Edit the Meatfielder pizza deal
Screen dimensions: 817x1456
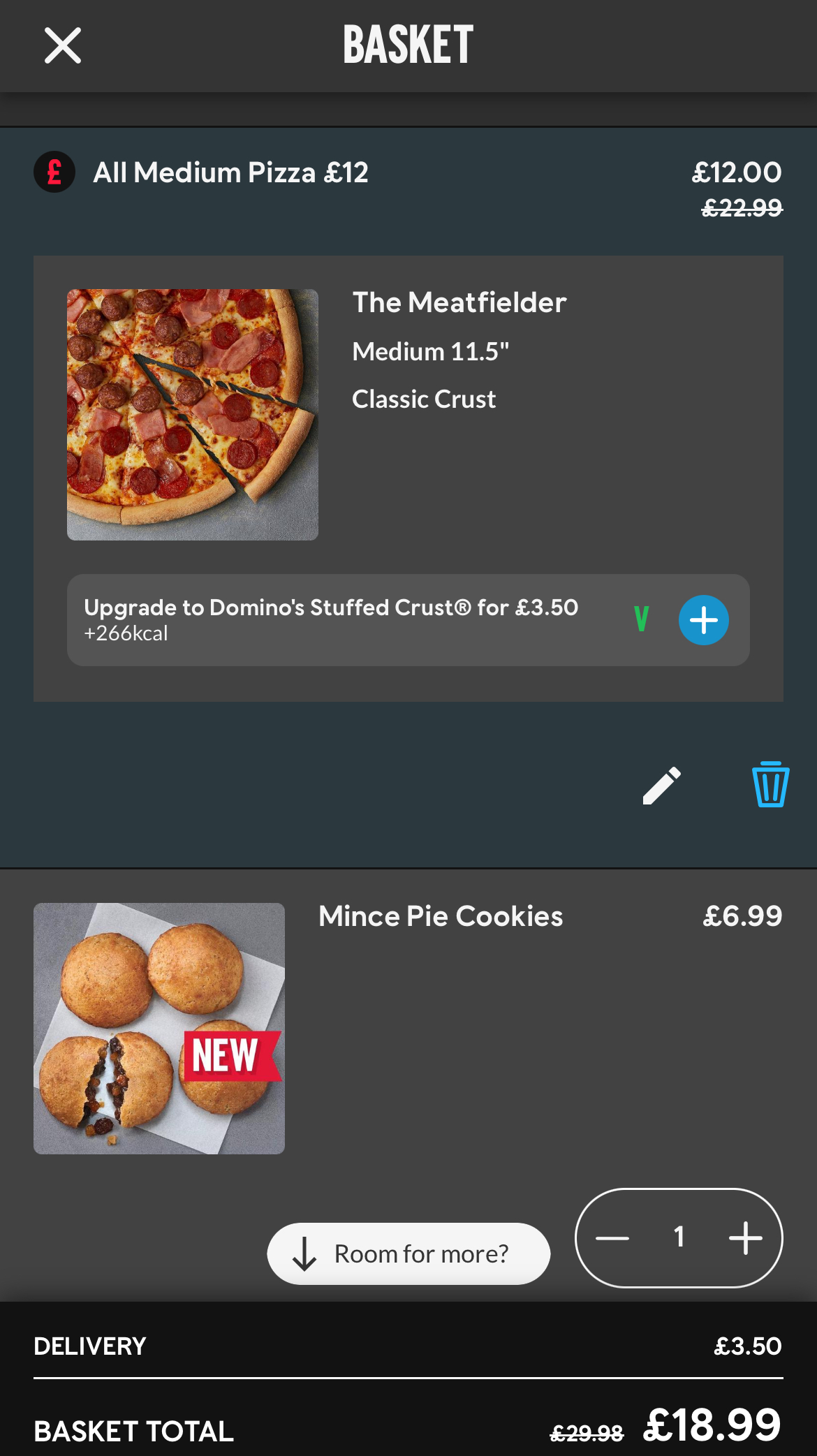tap(661, 786)
